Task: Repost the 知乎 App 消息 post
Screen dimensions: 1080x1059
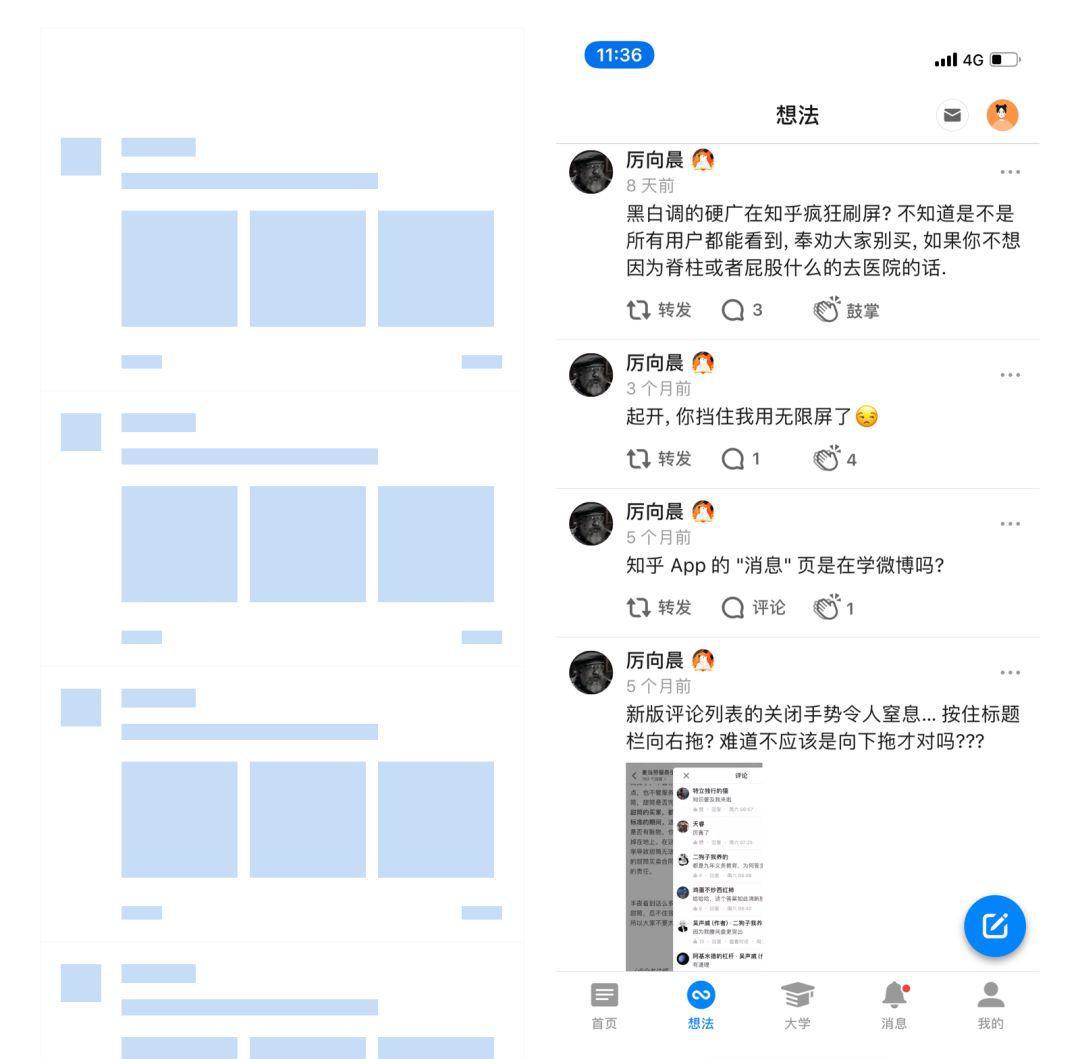Action: (x=658, y=607)
